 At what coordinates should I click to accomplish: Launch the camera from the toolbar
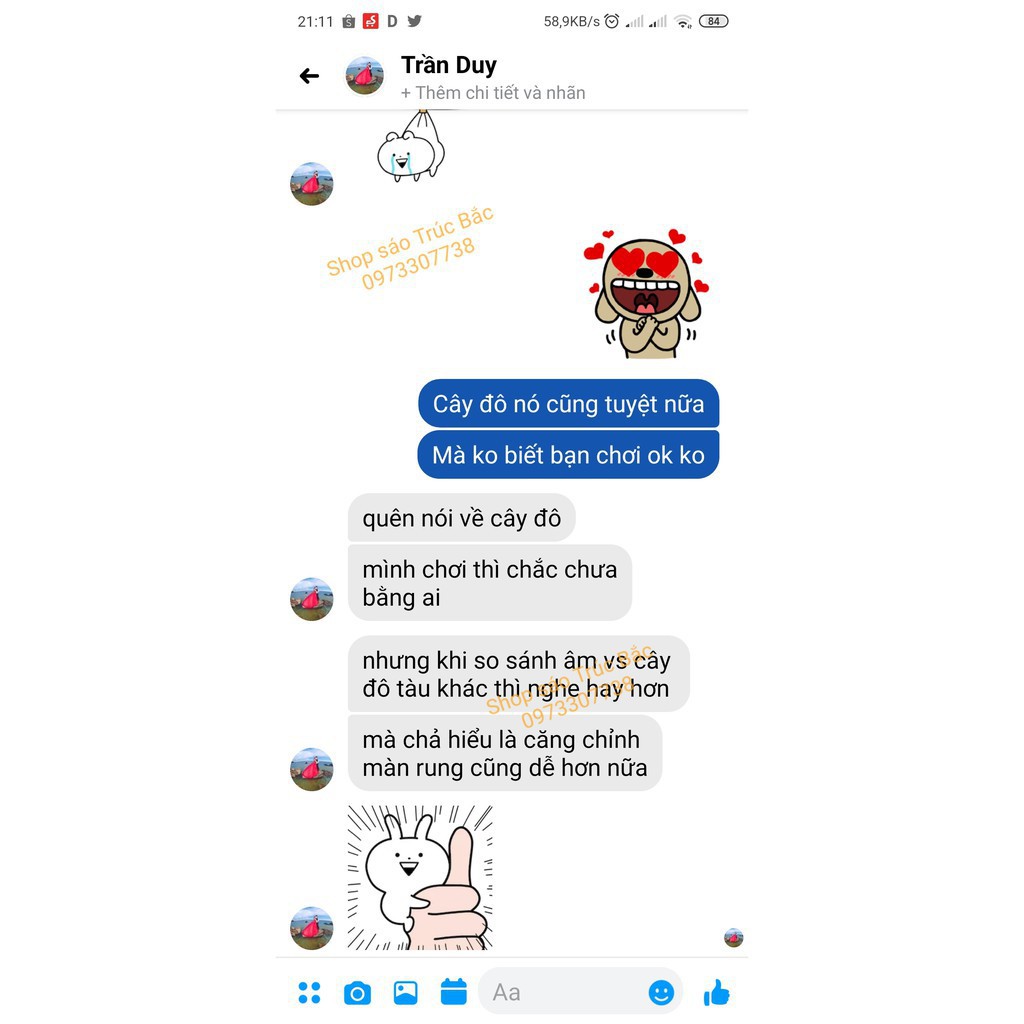357,993
